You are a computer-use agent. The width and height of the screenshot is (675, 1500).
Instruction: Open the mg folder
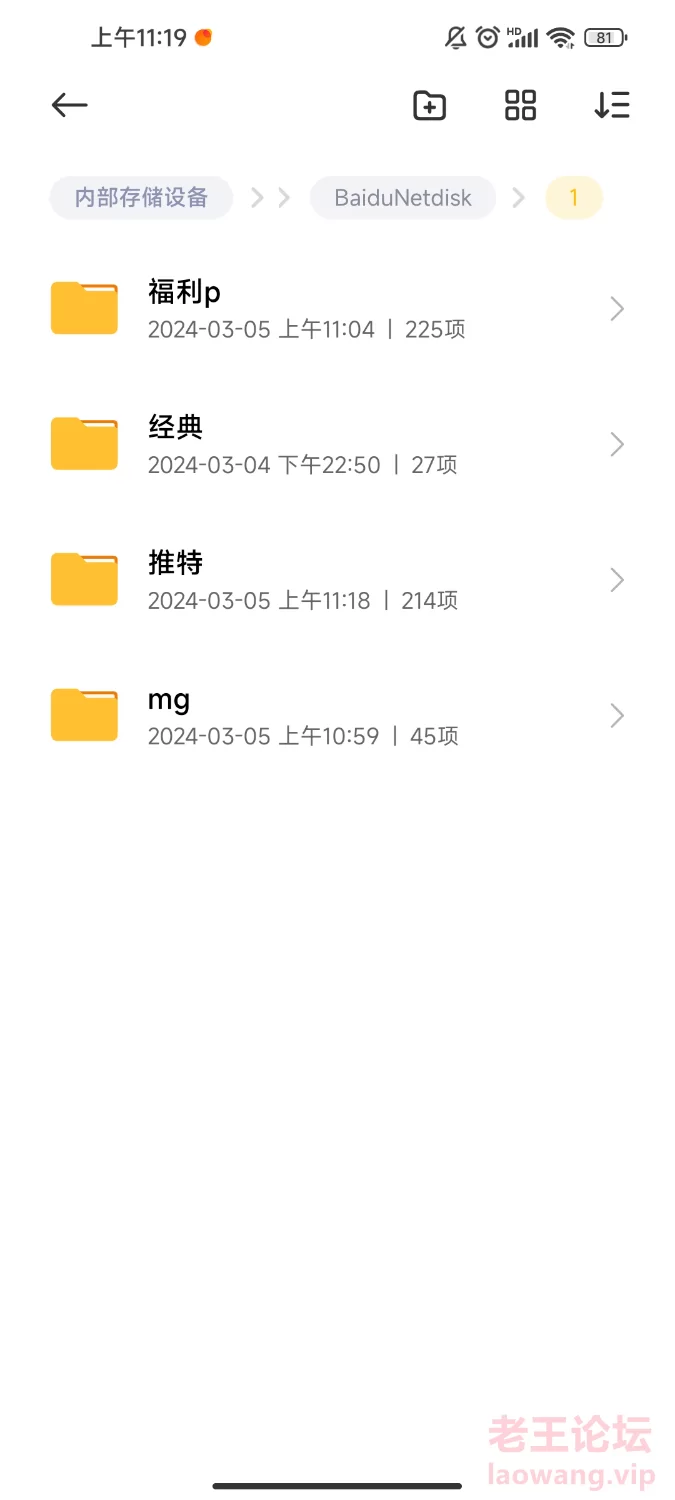coord(337,716)
